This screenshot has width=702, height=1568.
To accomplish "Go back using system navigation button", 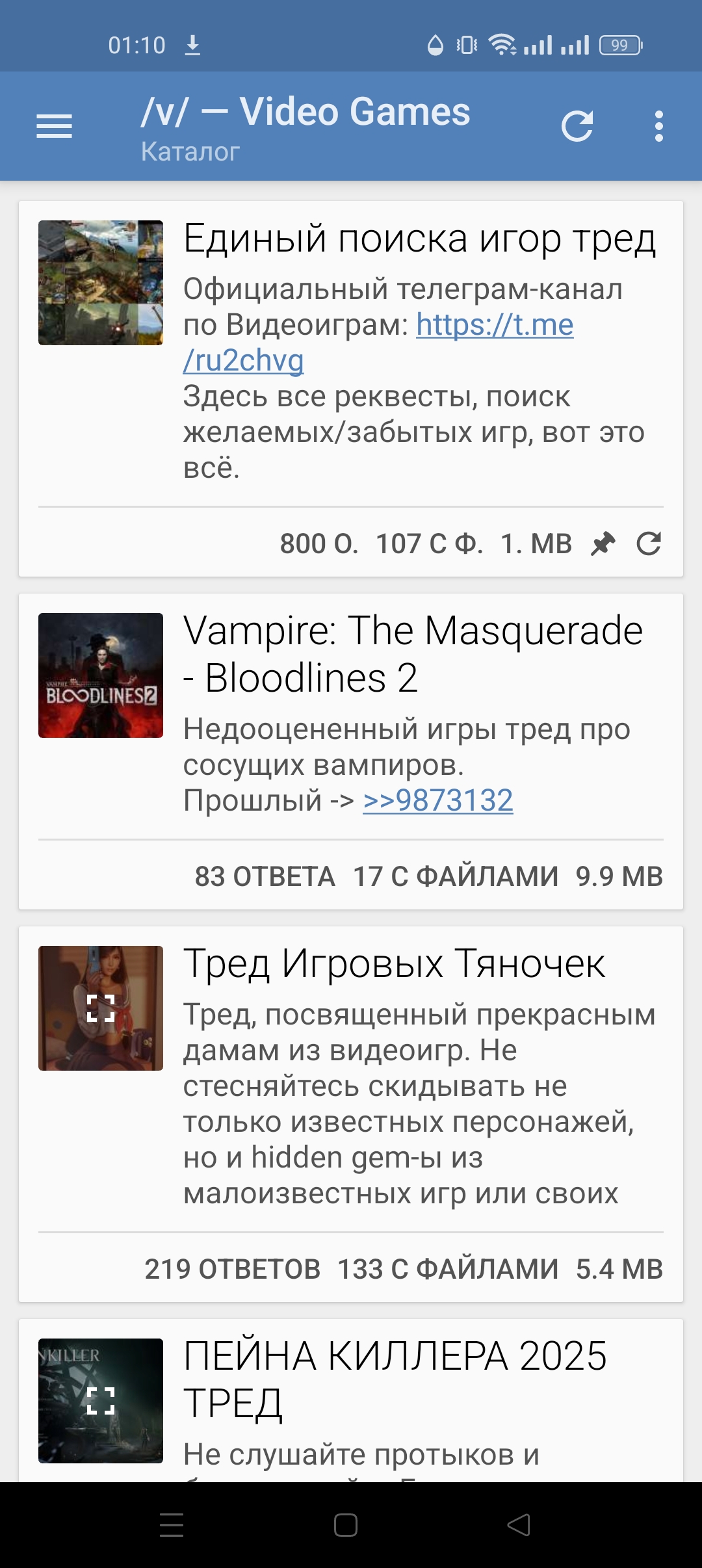I will click(x=519, y=1525).
